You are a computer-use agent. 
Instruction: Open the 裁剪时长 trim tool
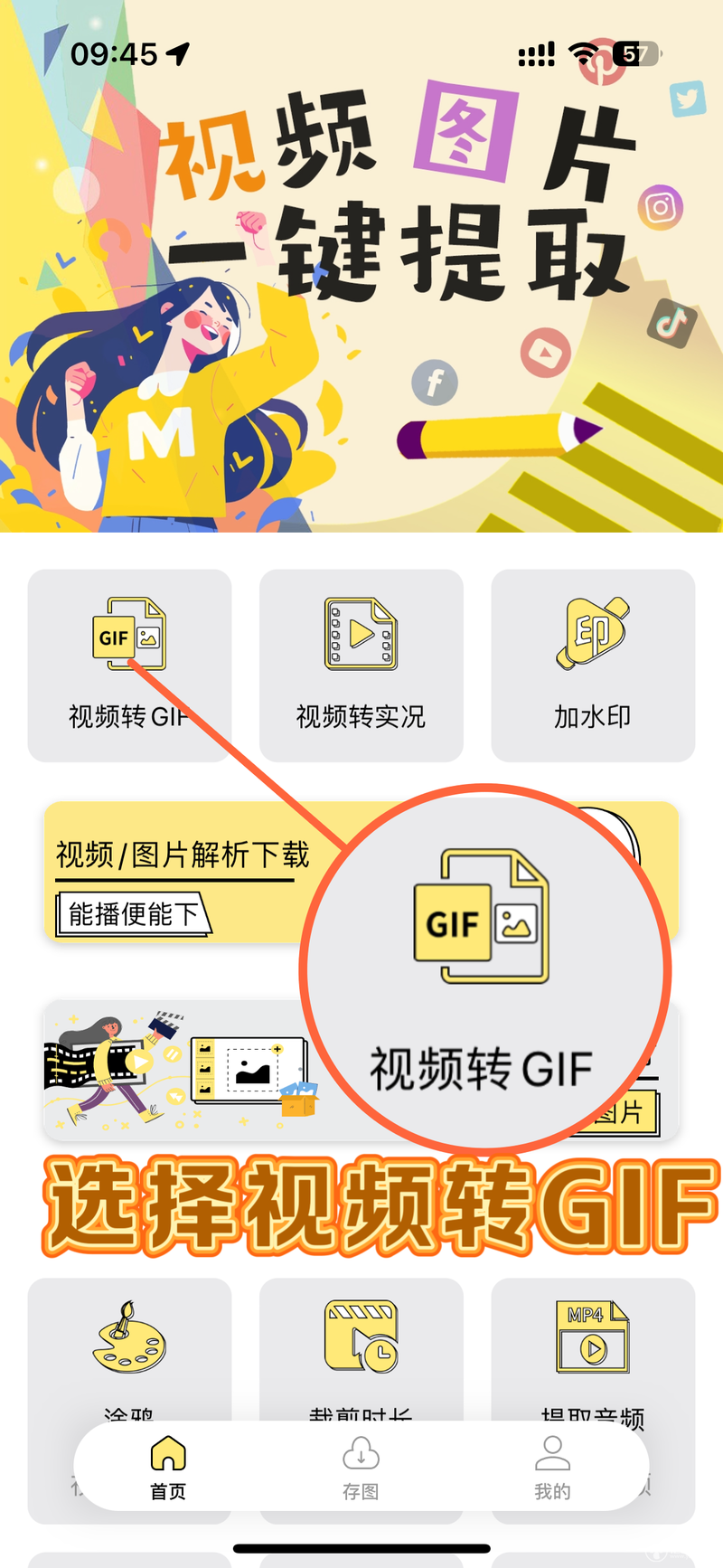point(361,1349)
